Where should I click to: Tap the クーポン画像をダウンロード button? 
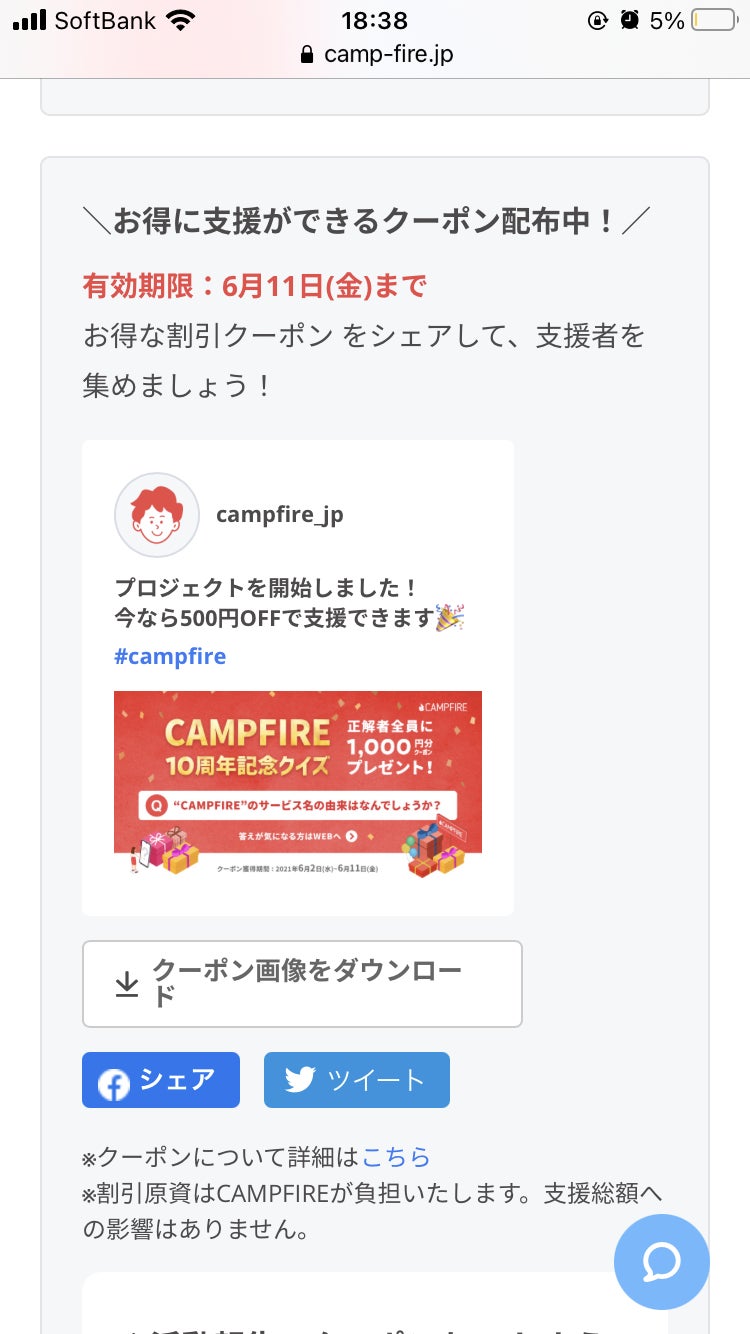(x=301, y=984)
